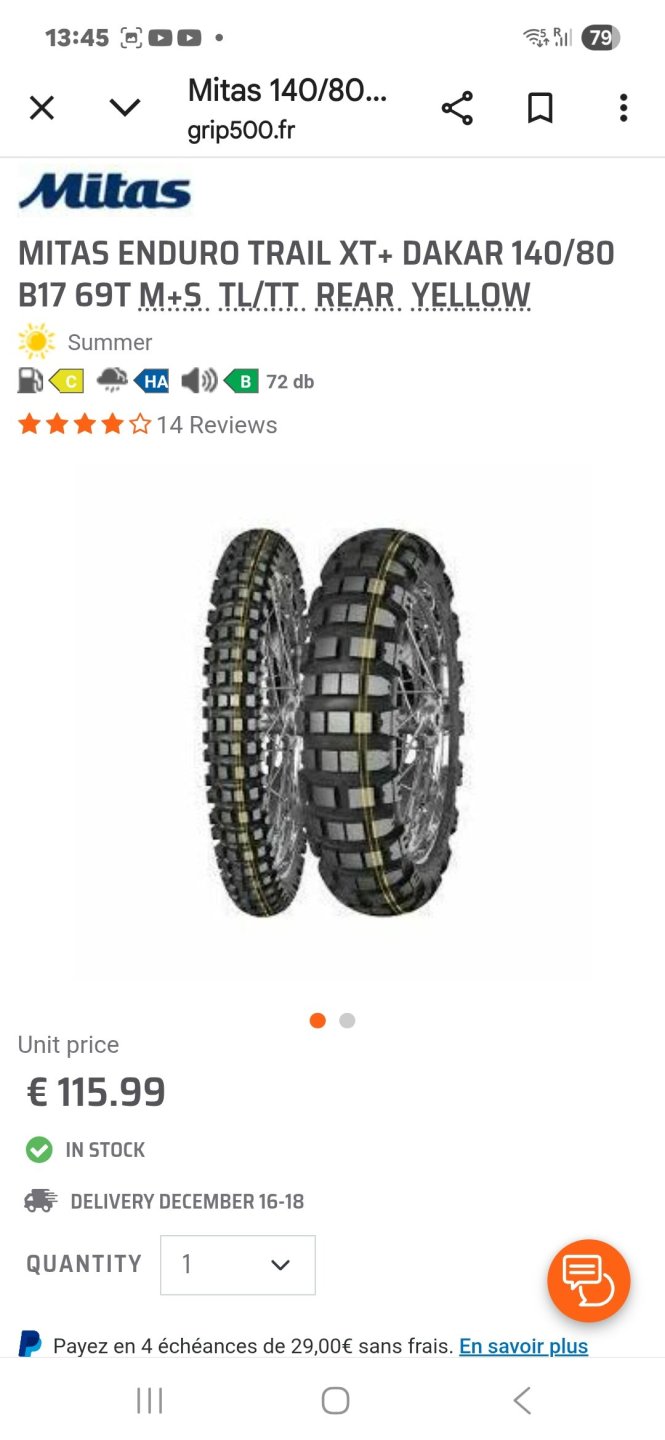Share this tire product page
665x1440 pixels.
click(x=457, y=108)
